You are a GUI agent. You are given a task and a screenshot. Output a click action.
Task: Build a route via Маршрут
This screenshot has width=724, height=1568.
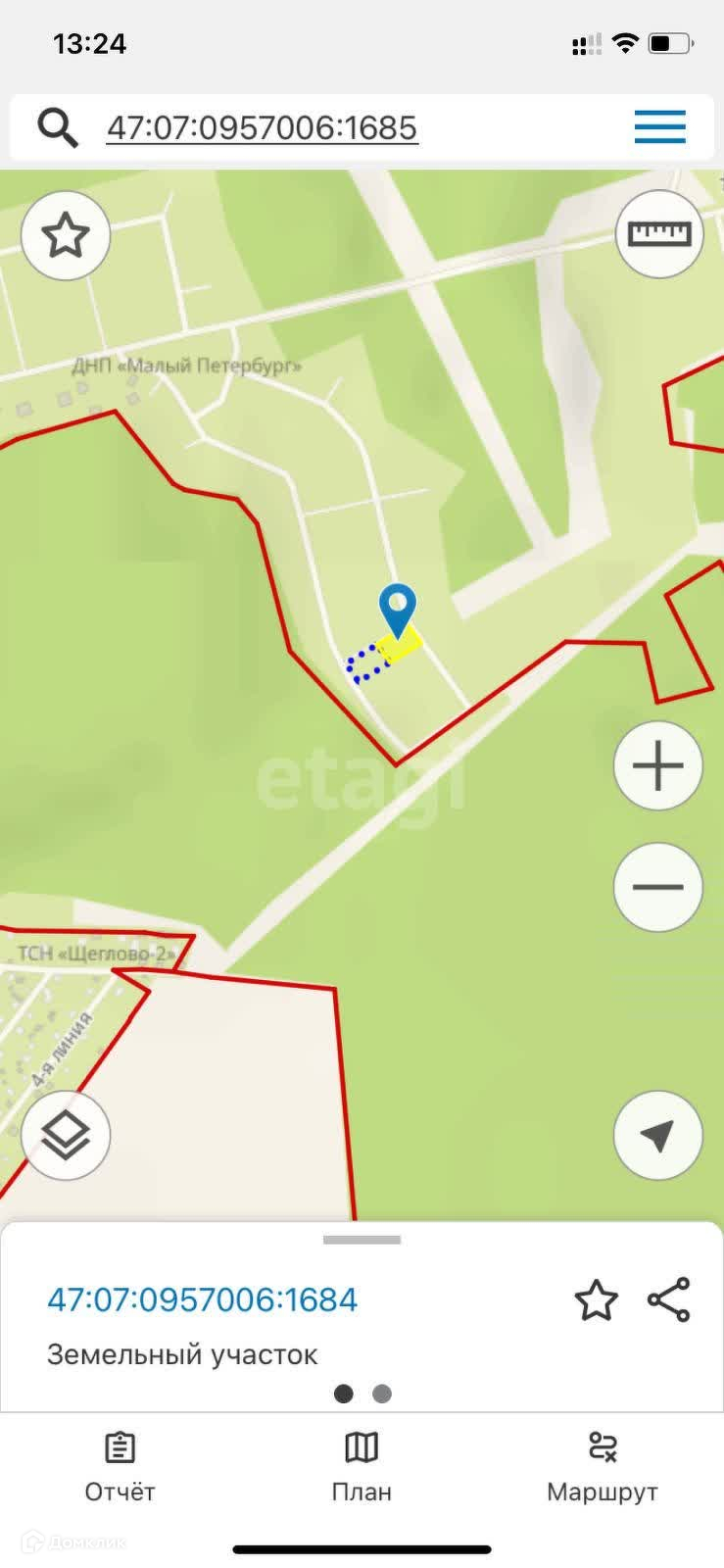coord(602,1466)
